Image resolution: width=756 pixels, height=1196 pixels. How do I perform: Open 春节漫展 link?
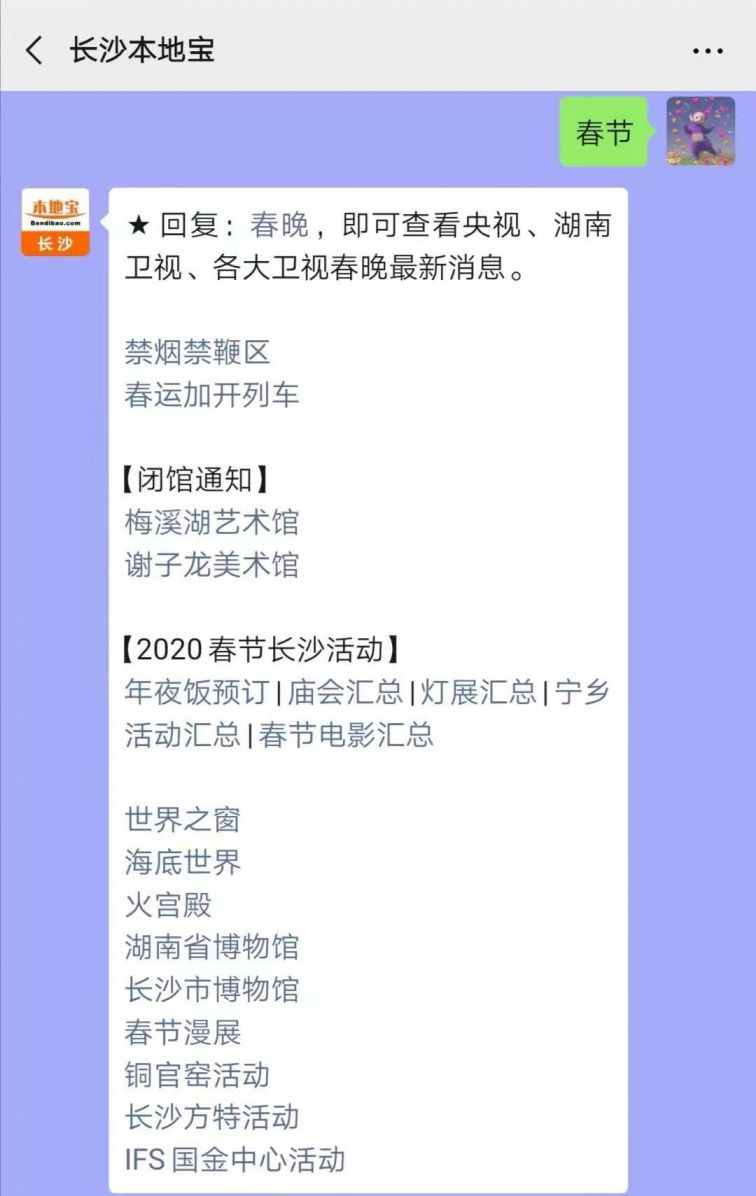pyautogui.click(x=182, y=1032)
